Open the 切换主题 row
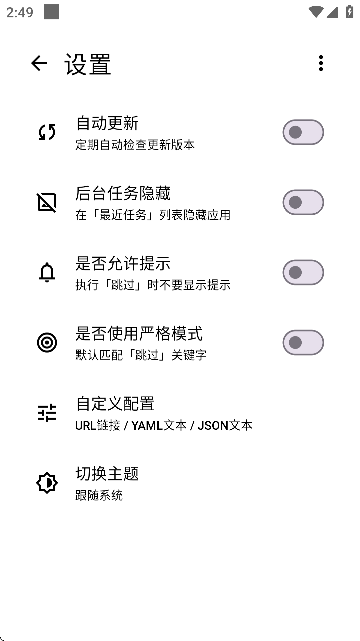Screen dimensions: 360x641 (180, 483)
